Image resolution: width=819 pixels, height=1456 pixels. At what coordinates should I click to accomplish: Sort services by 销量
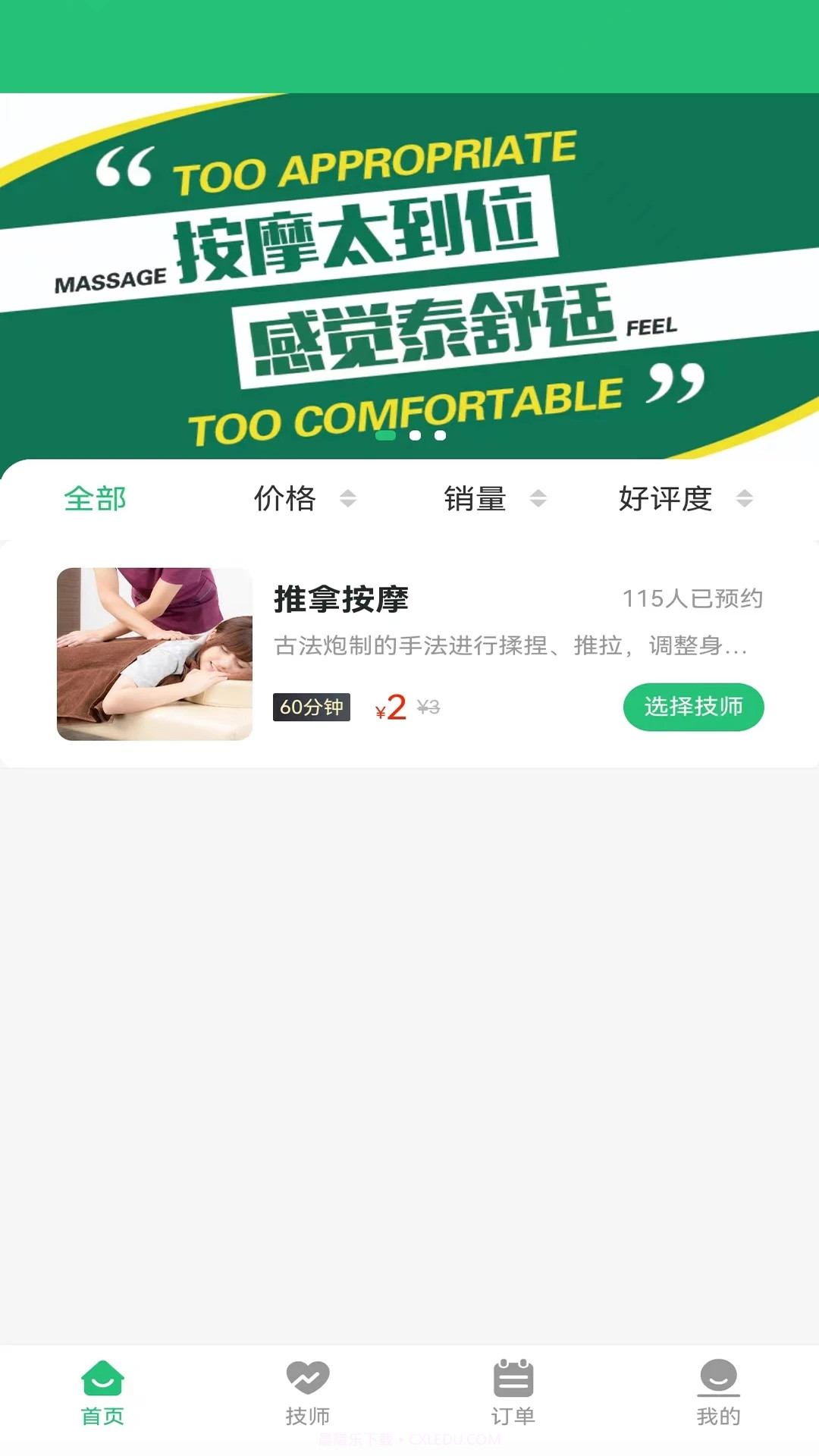coord(494,499)
